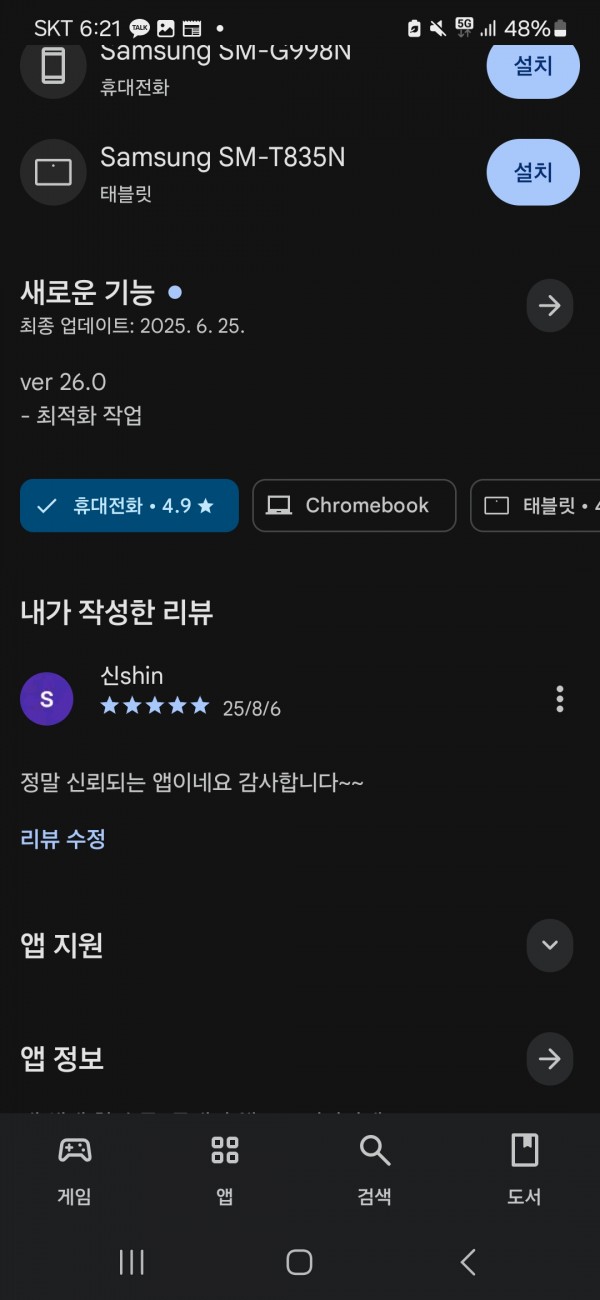Open the 앱 정보 arrow
The image size is (600, 1300).
click(550, 1059)
